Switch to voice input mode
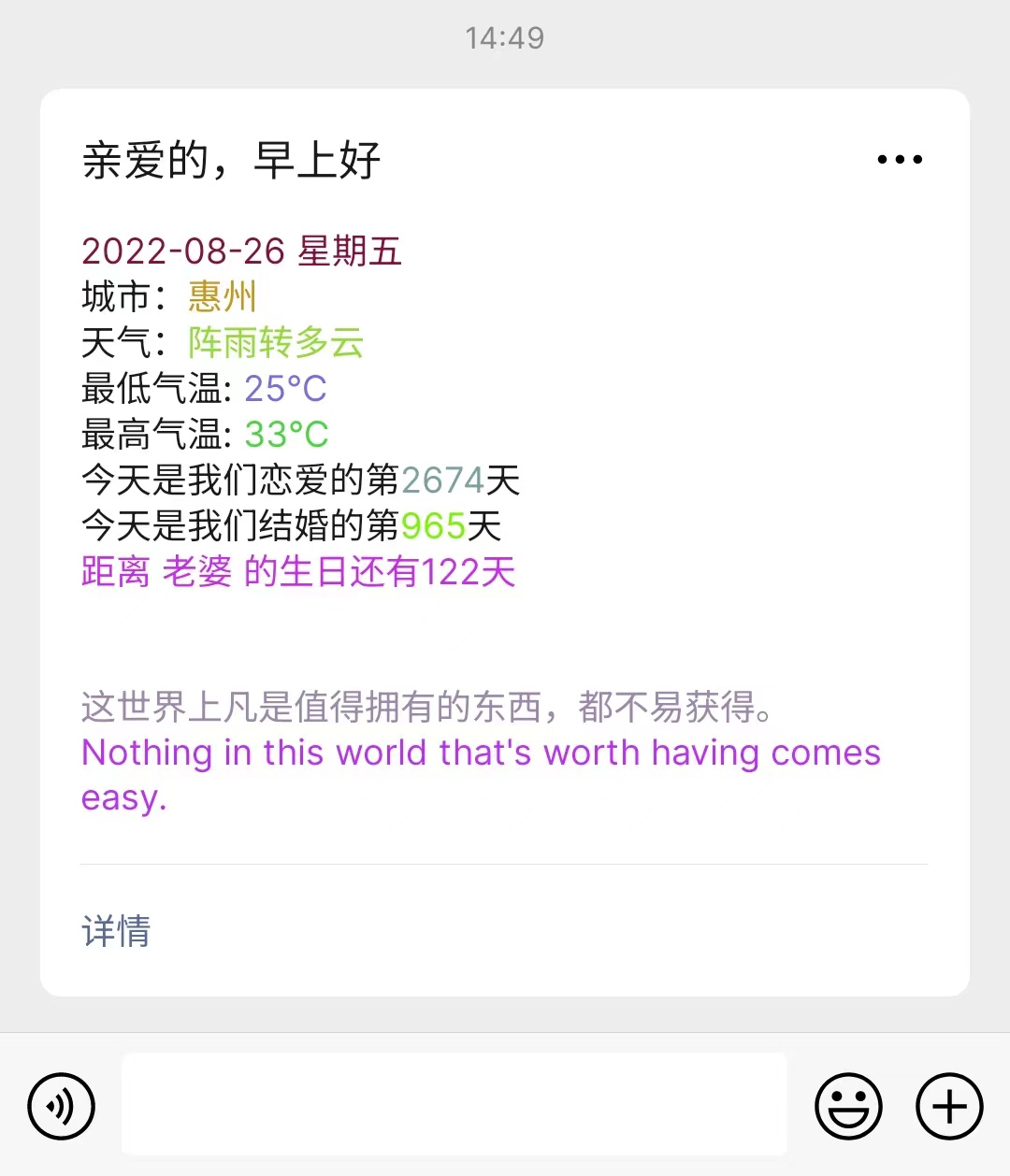The width and height of the screenshot is (1010, 1176). point(62,1107)
